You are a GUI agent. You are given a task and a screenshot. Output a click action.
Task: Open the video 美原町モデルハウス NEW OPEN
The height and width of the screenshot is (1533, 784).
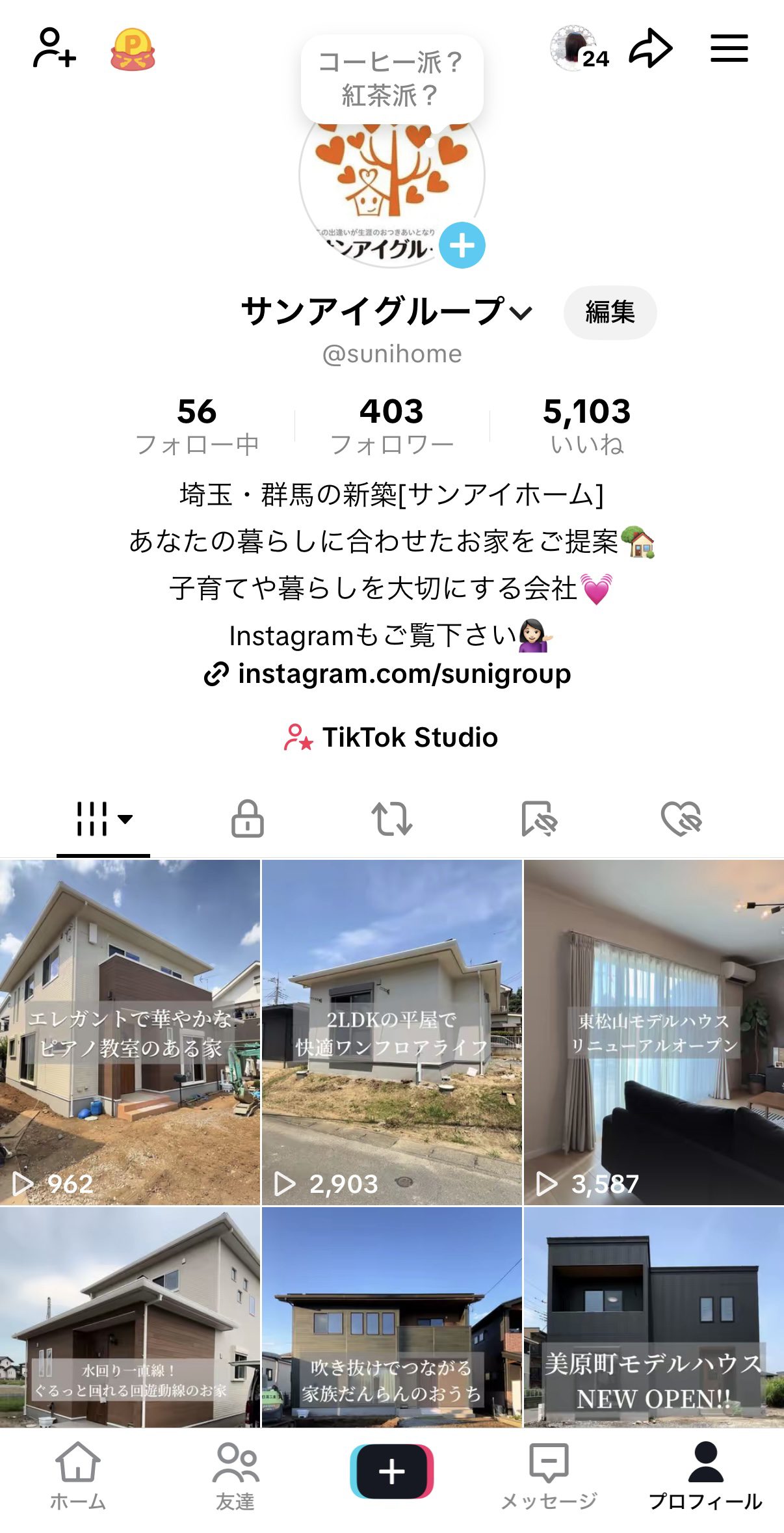click(653, 1317)
